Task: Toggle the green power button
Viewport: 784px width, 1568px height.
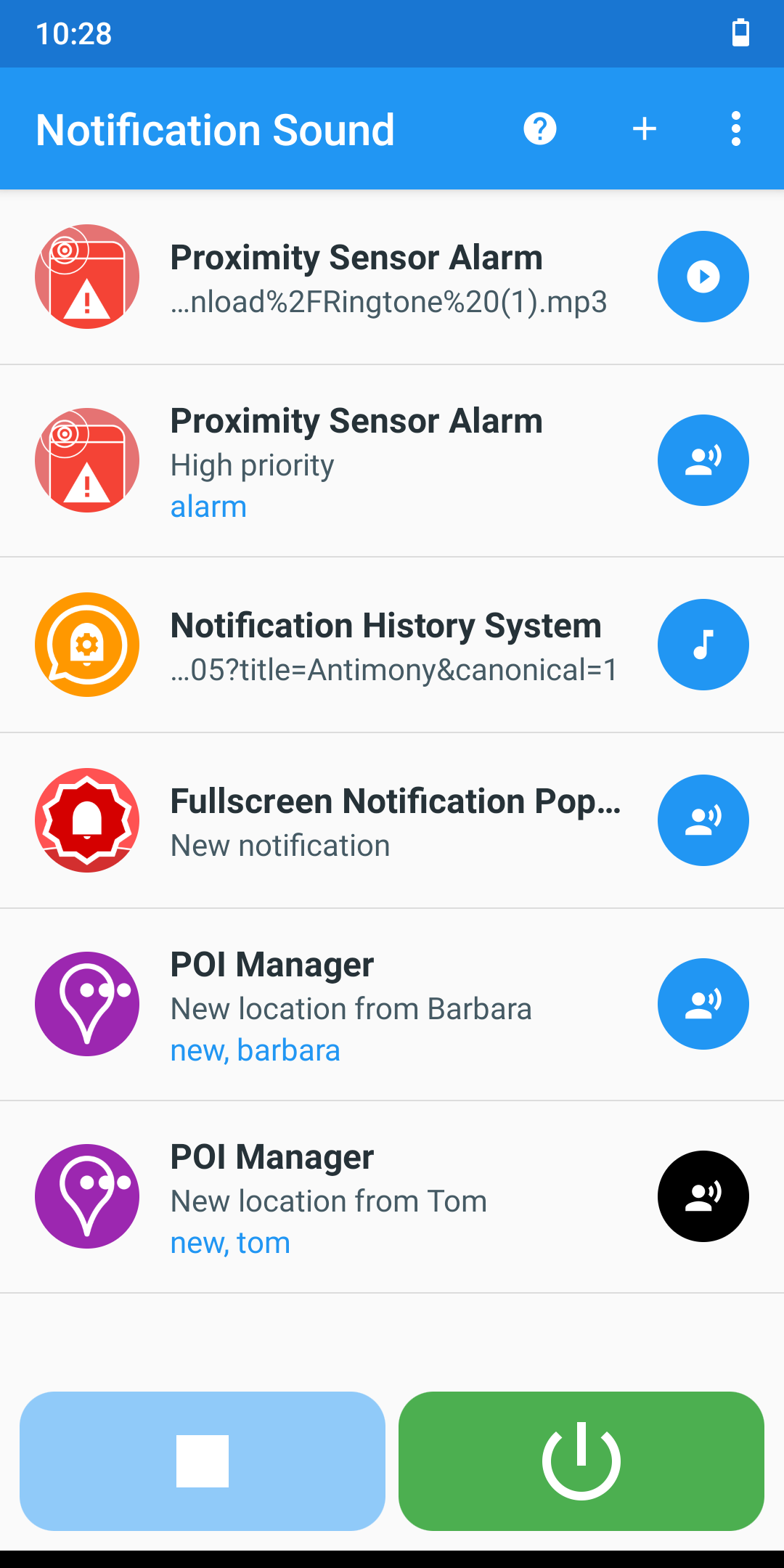Action: click(x=581, y=1461)
